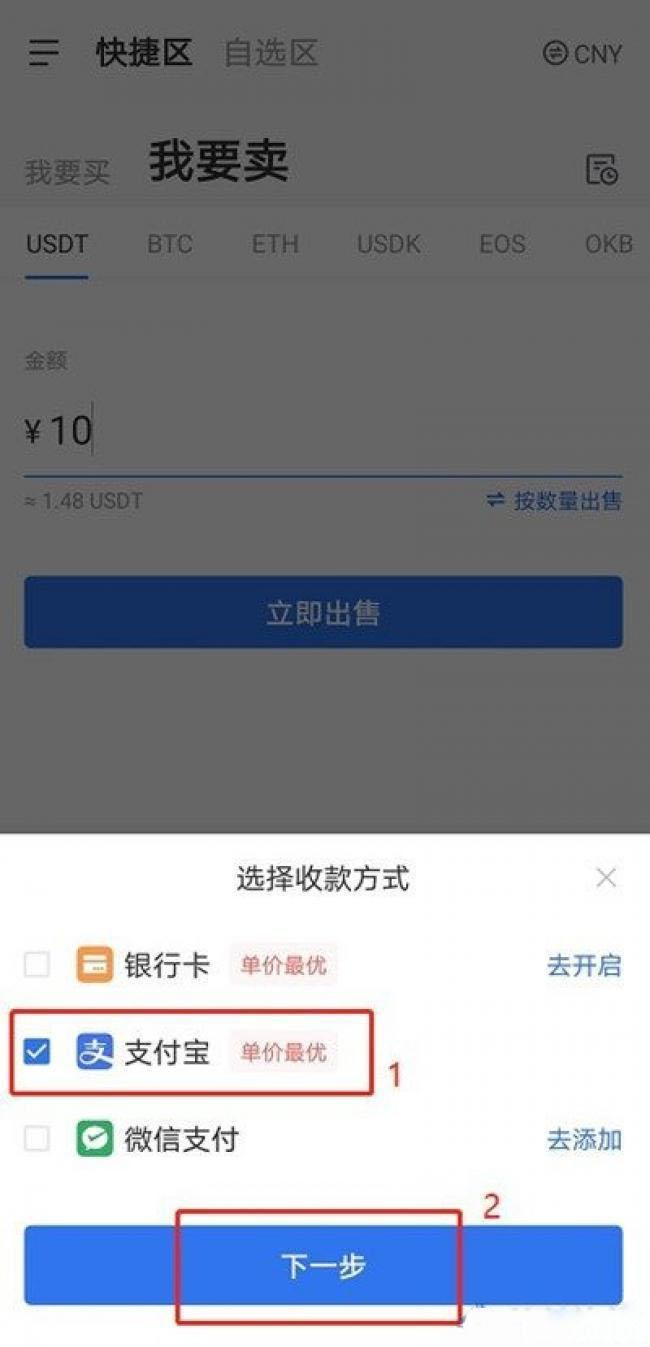The height and width of the screenshot is (1347, 650).
Task: Choose the USDK coin tab
Action: 389,244
